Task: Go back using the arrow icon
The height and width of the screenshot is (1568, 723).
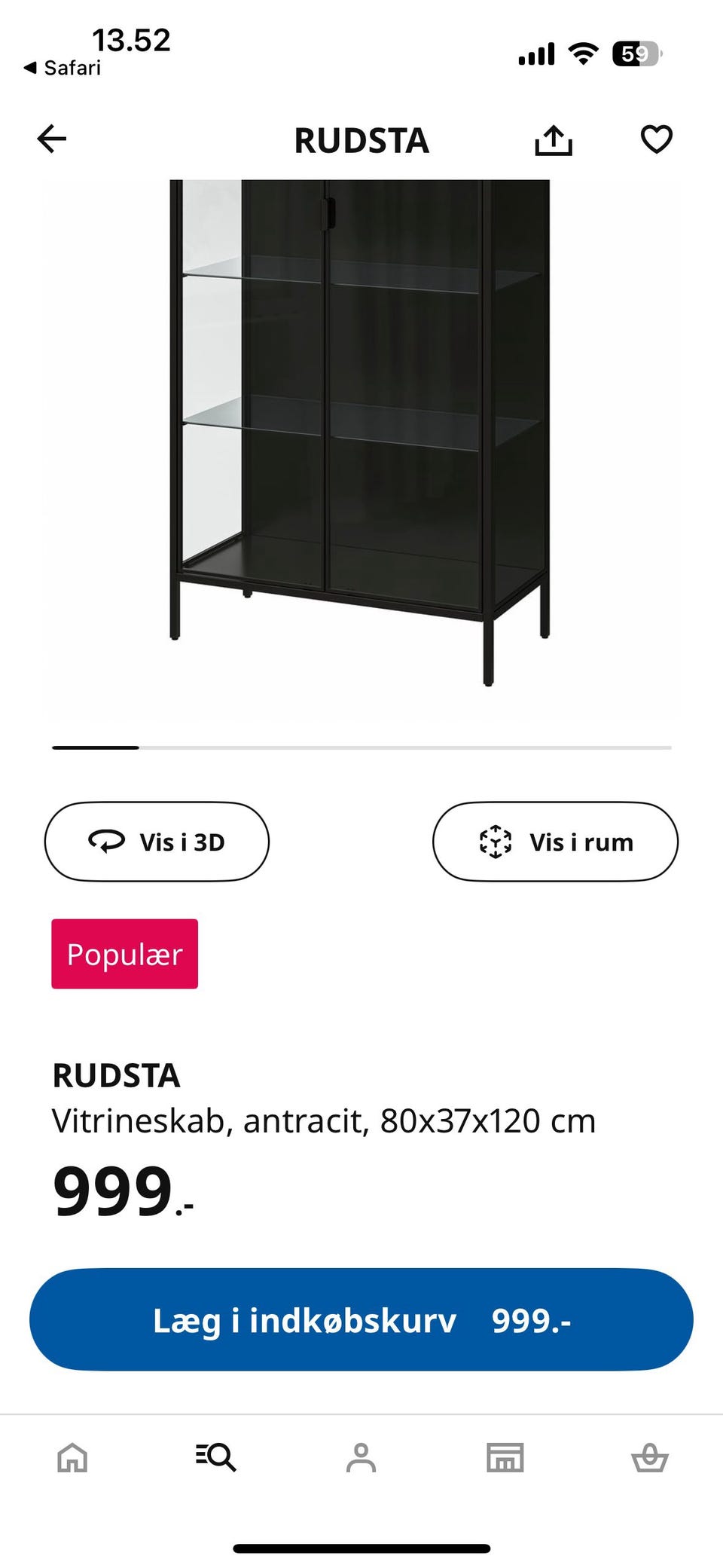Action: pyautogui.click(x=52, y=139)
